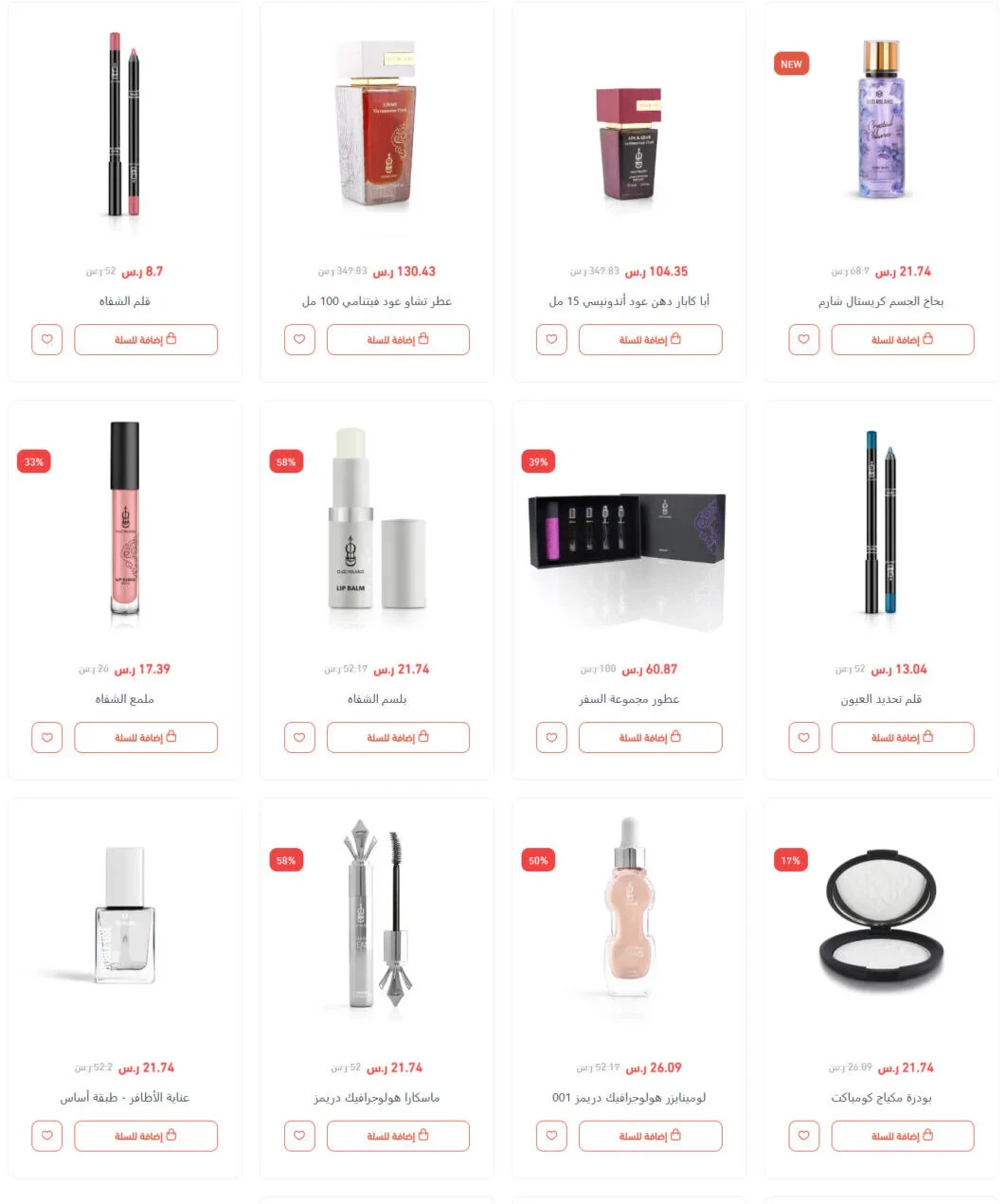Open the عناية الأظافر - طبقة أساس link
The height and width of the screenshot is (1204, 1006).
(x=123, y=1097)
